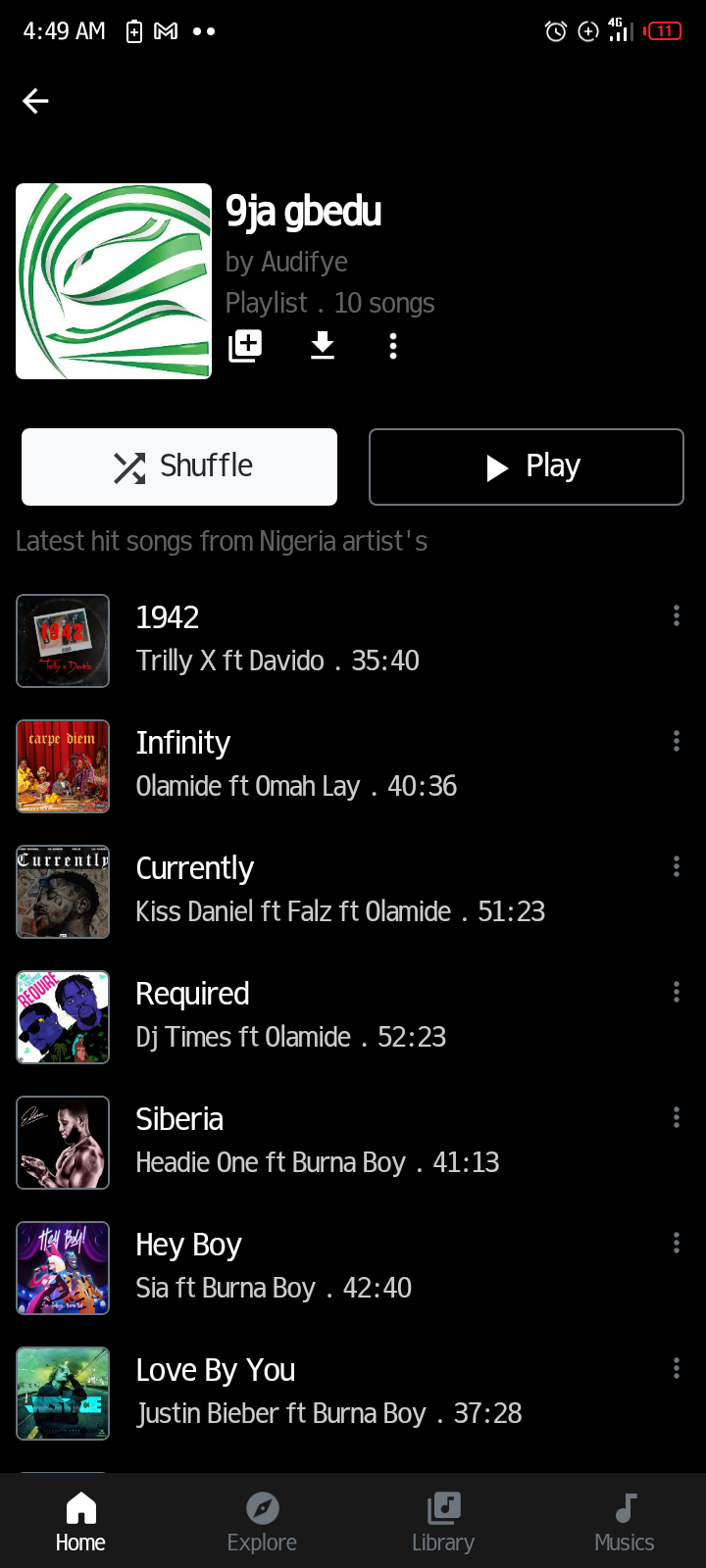Go to the Musics tab
This screenshot has height=1568, width=706.
(x=625, y=1522)
